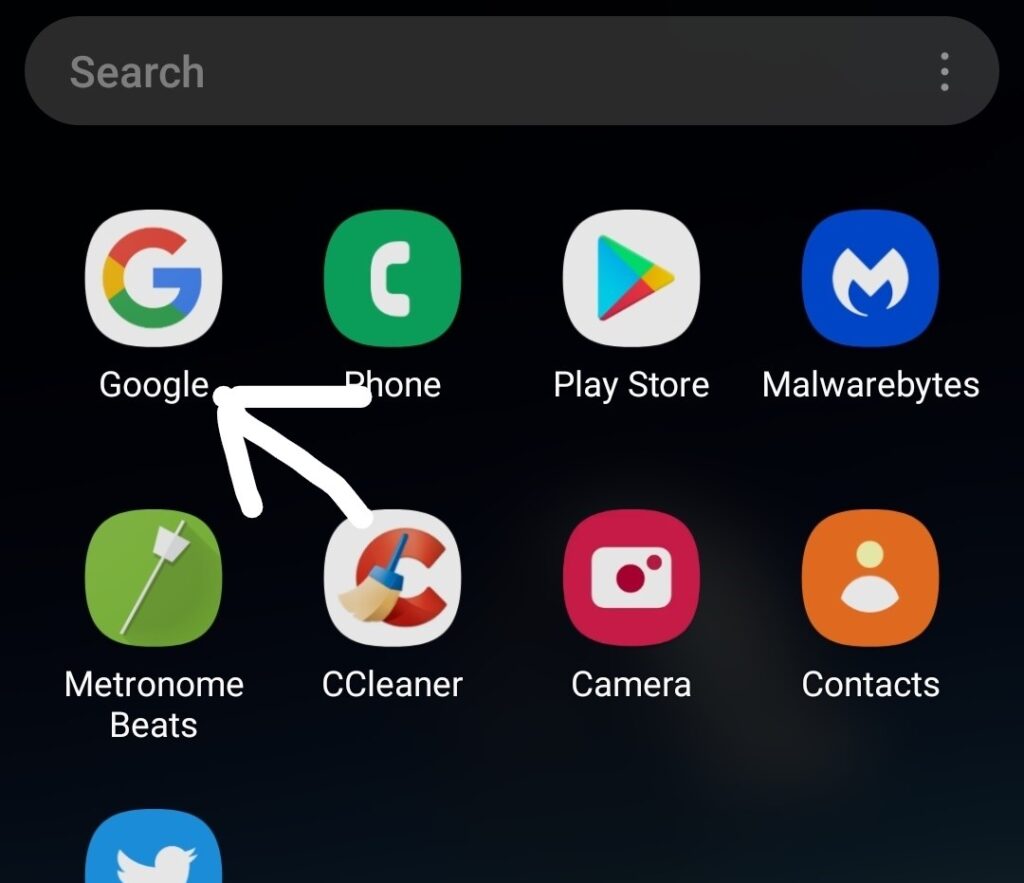Launch the Twitter app
This screenshot has height=883, width=1024.
pyautogui.click(x=153, y=850)
